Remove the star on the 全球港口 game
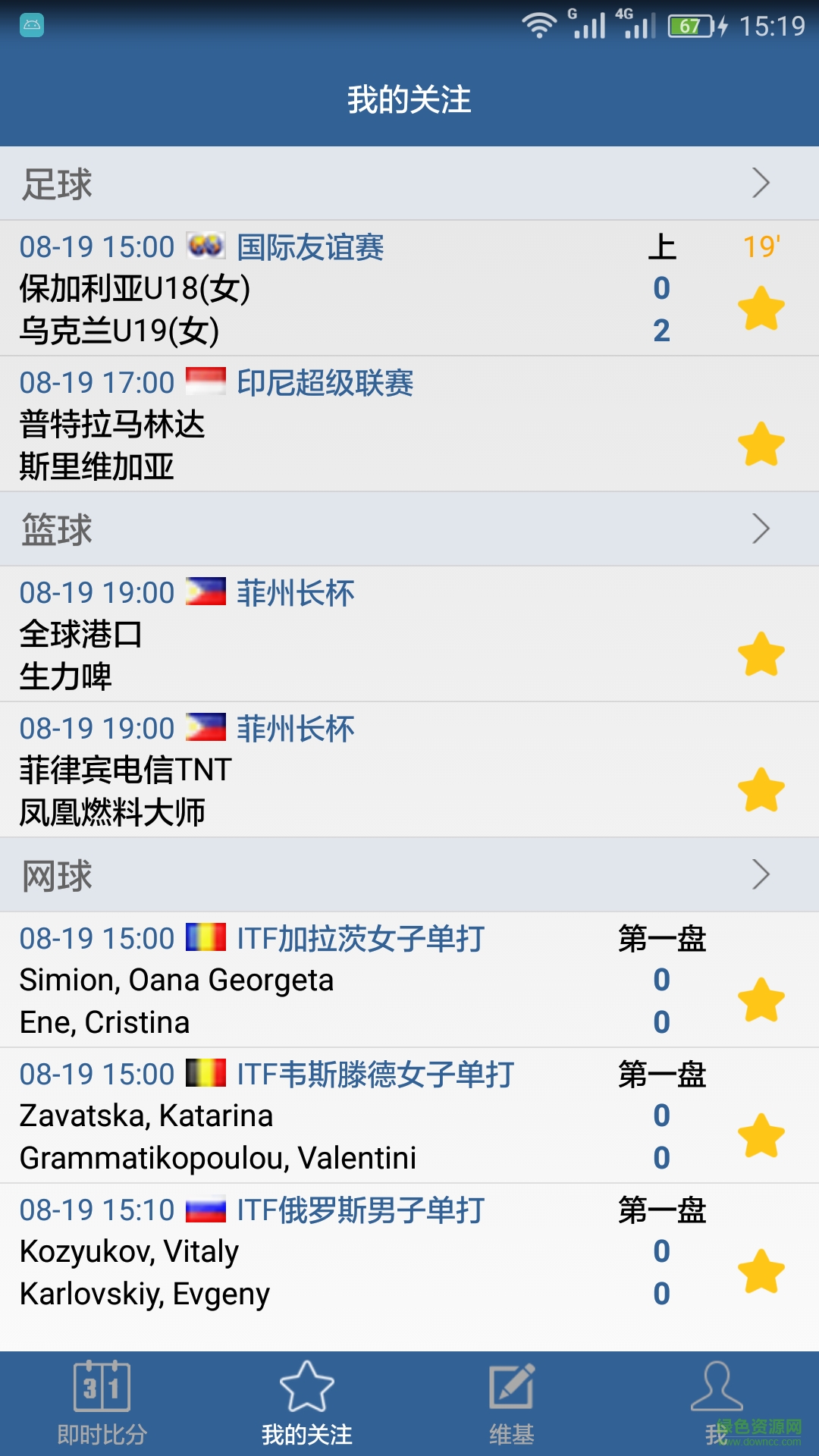The height and width of the screenshot is (1456, 819). tap(761, 654)
